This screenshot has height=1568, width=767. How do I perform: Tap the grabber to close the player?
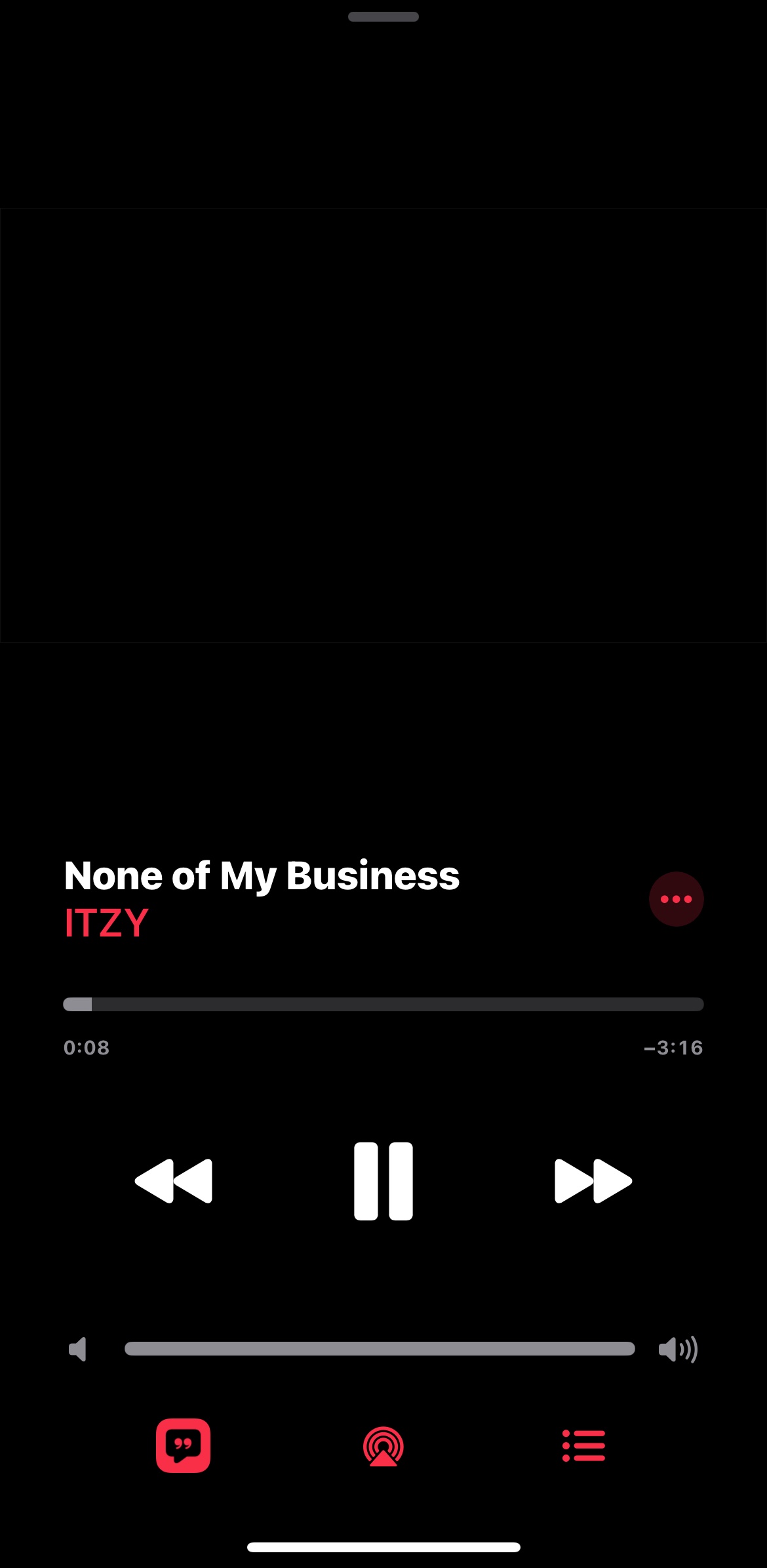coord(383,17)
